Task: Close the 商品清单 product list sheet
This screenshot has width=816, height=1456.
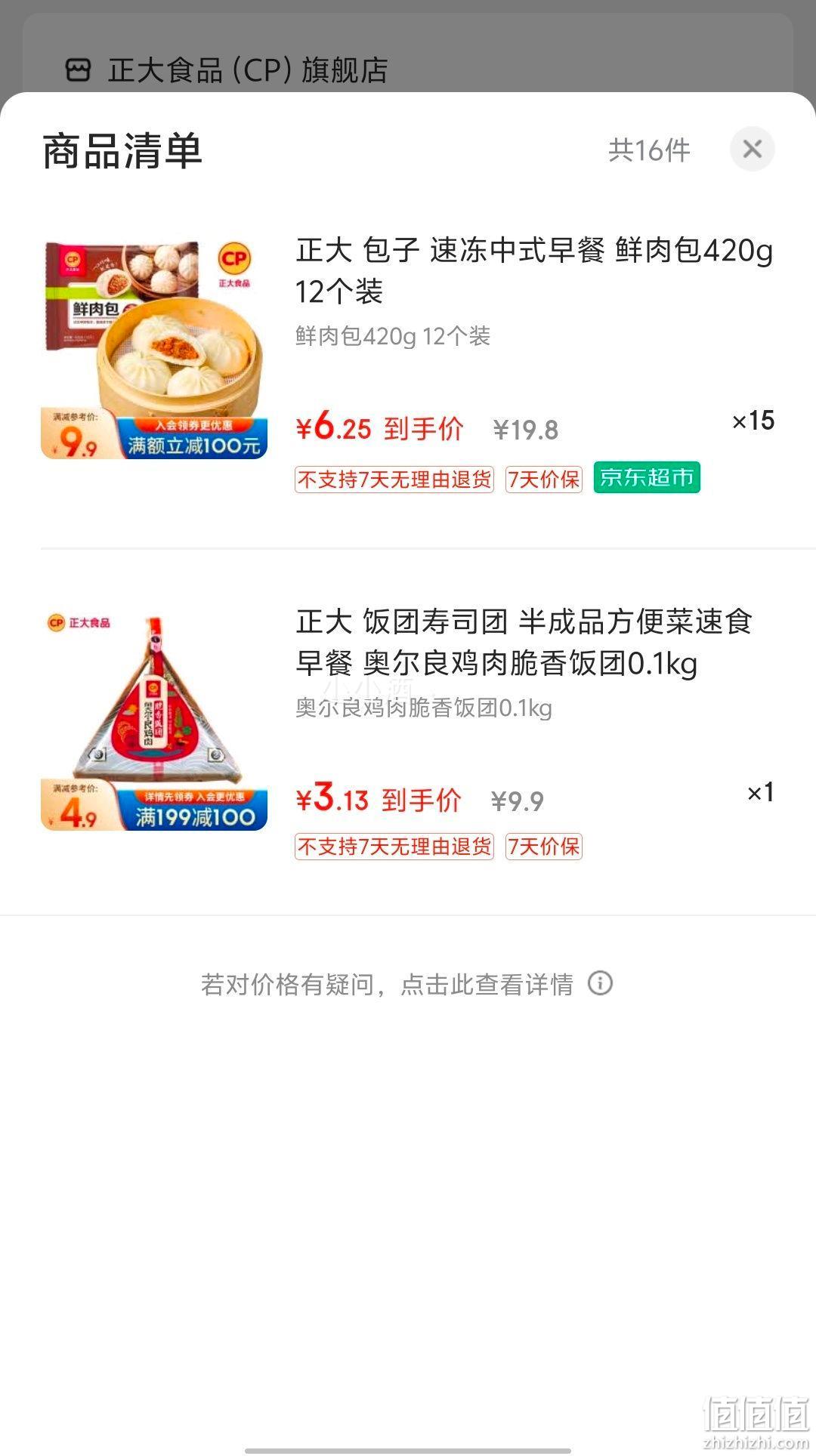Action: [752, 149]
